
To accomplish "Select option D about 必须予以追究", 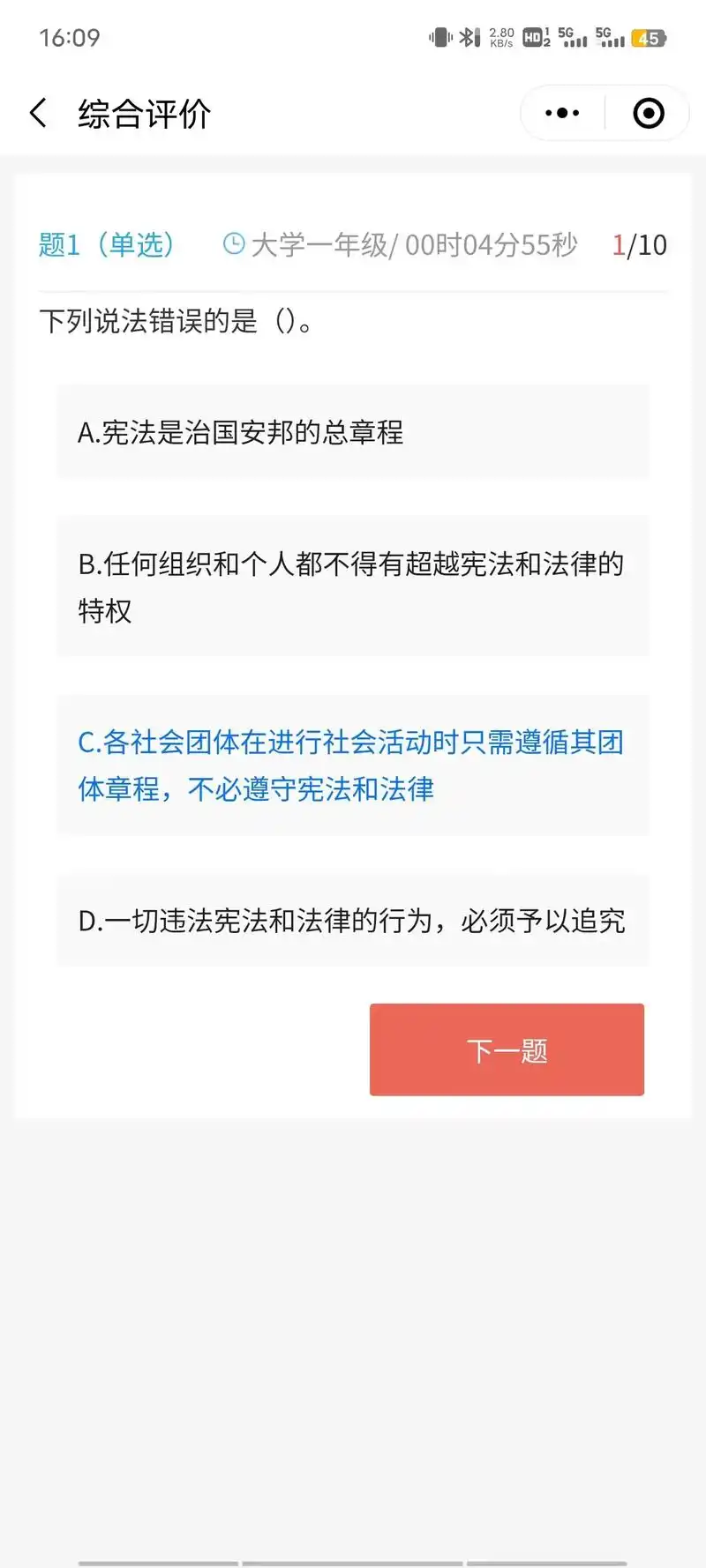I will coord(352,920).
